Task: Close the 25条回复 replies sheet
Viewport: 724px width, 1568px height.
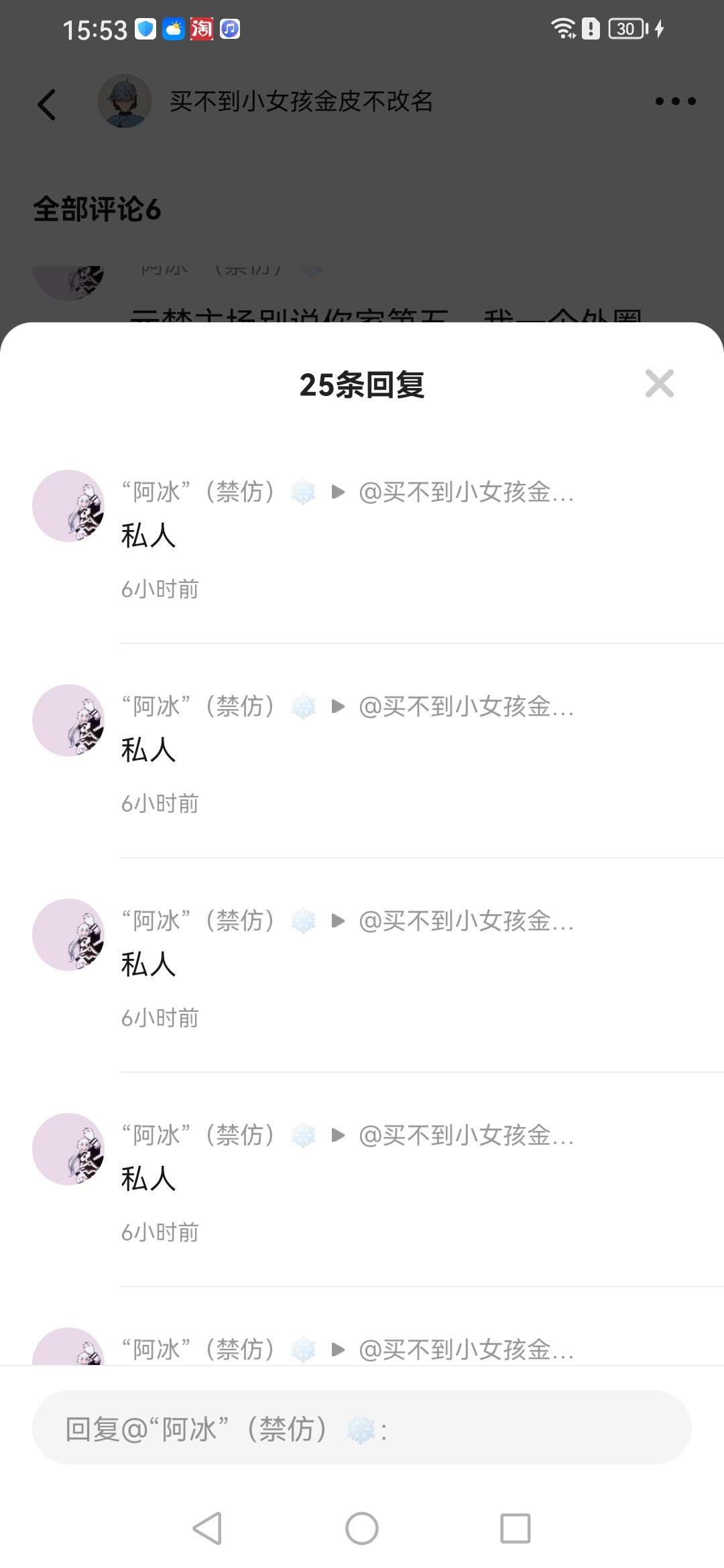Action: 659,383
